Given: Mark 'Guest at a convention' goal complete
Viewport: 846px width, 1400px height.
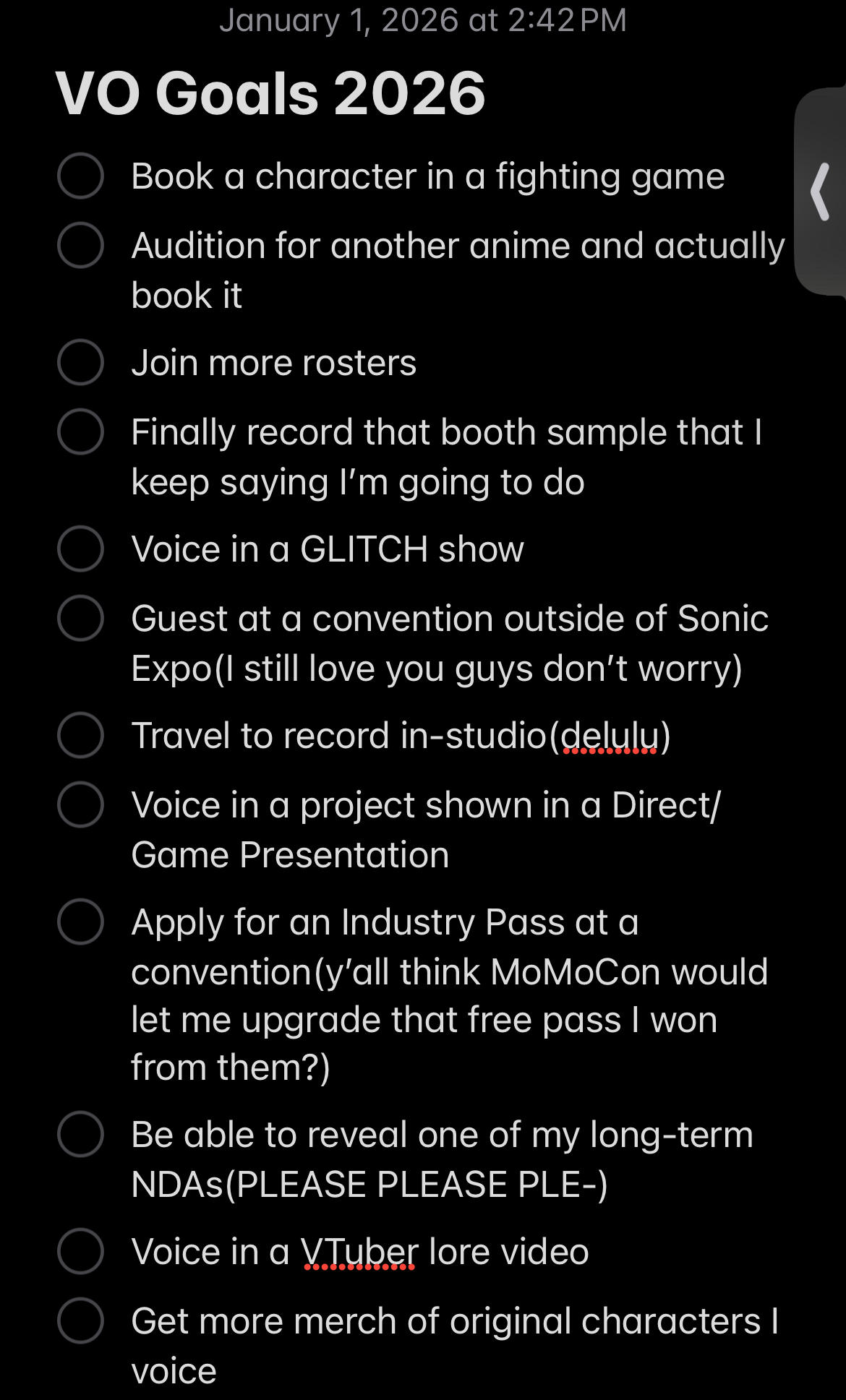Looking at the screenshot, I should pyautogui.click(x=80, y=618).
